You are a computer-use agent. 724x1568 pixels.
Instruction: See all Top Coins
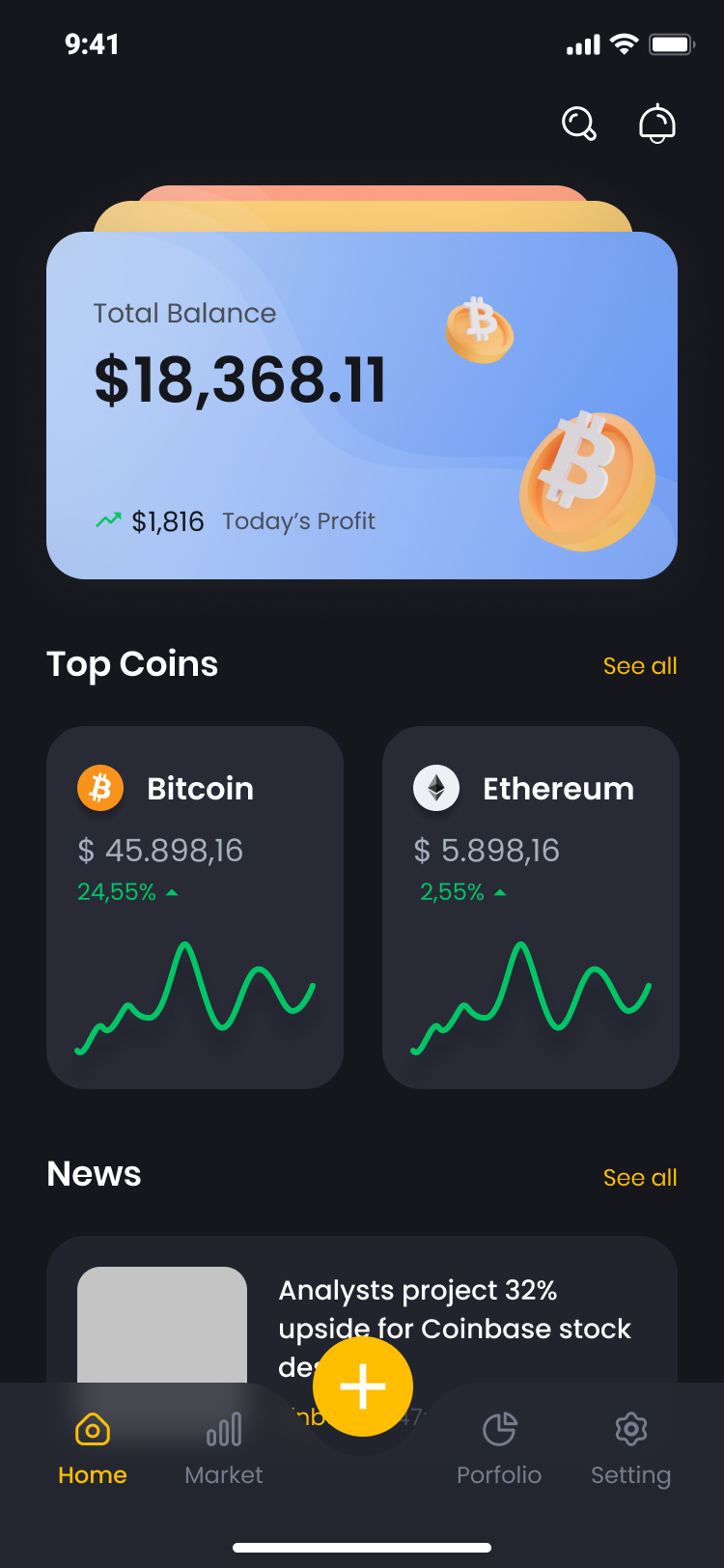640,666
